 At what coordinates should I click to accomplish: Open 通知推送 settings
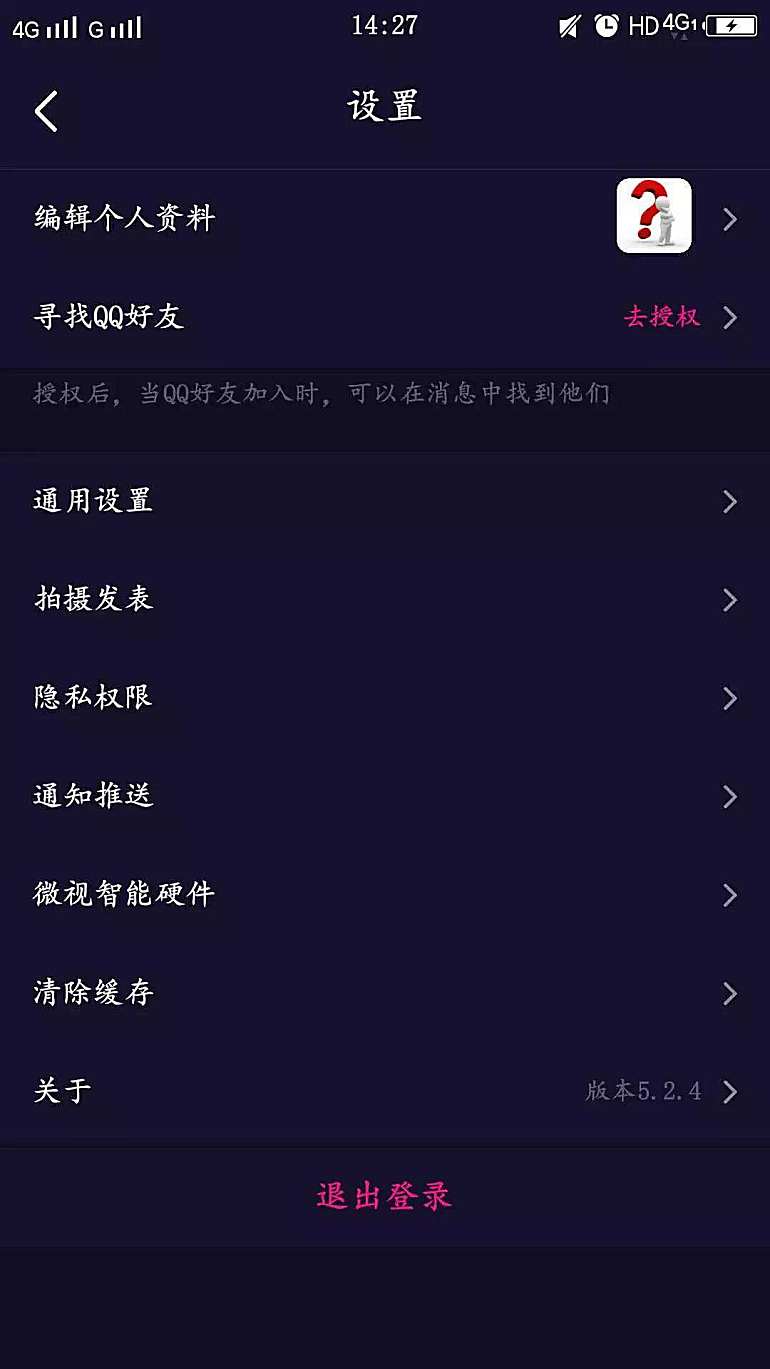tap(93, 796)
